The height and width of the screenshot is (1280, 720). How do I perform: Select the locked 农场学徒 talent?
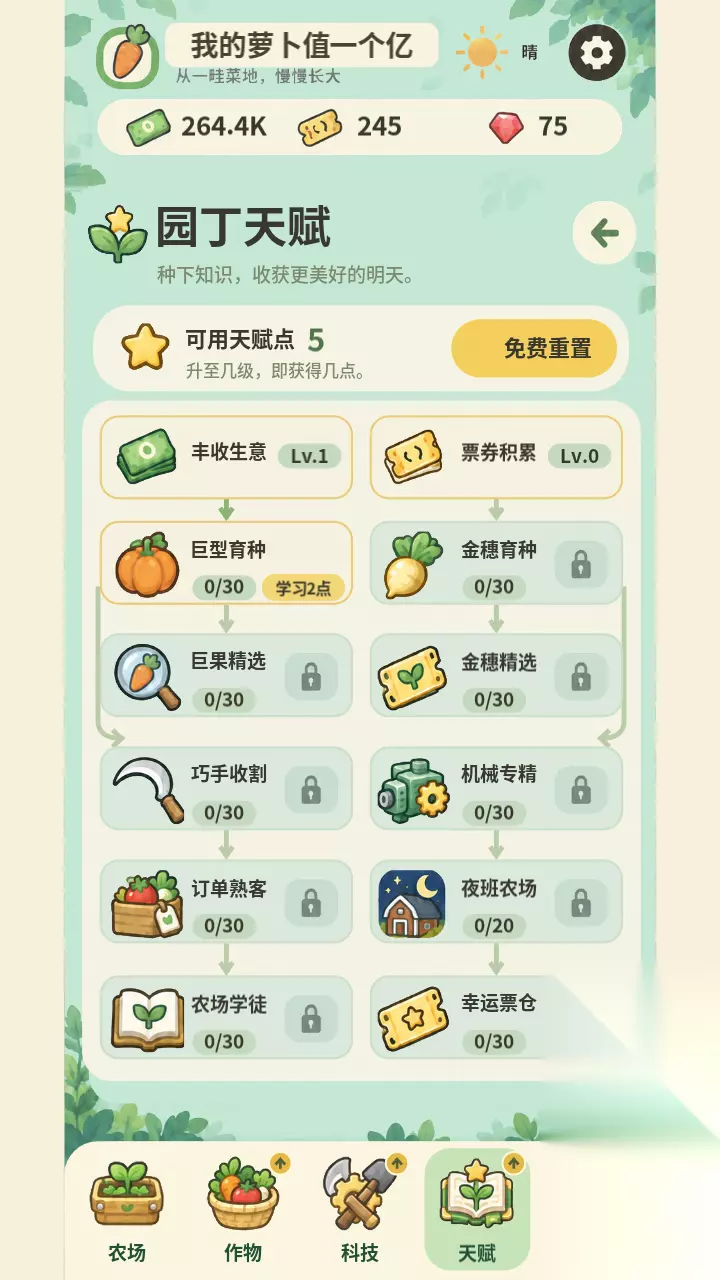tap(226, 1017)
